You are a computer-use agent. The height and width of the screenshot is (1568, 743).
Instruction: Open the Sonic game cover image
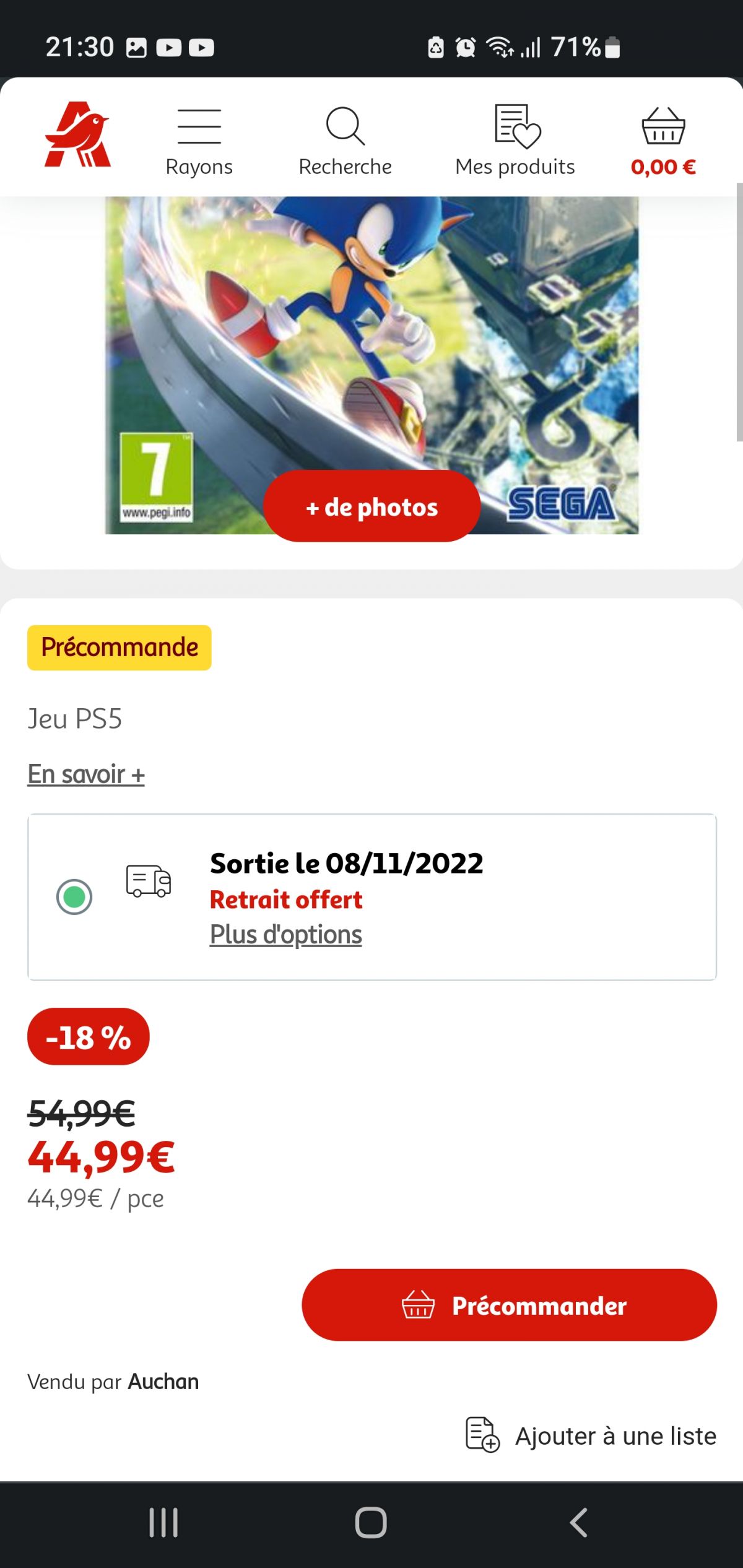pyautogui.click(x=371, y=334)
